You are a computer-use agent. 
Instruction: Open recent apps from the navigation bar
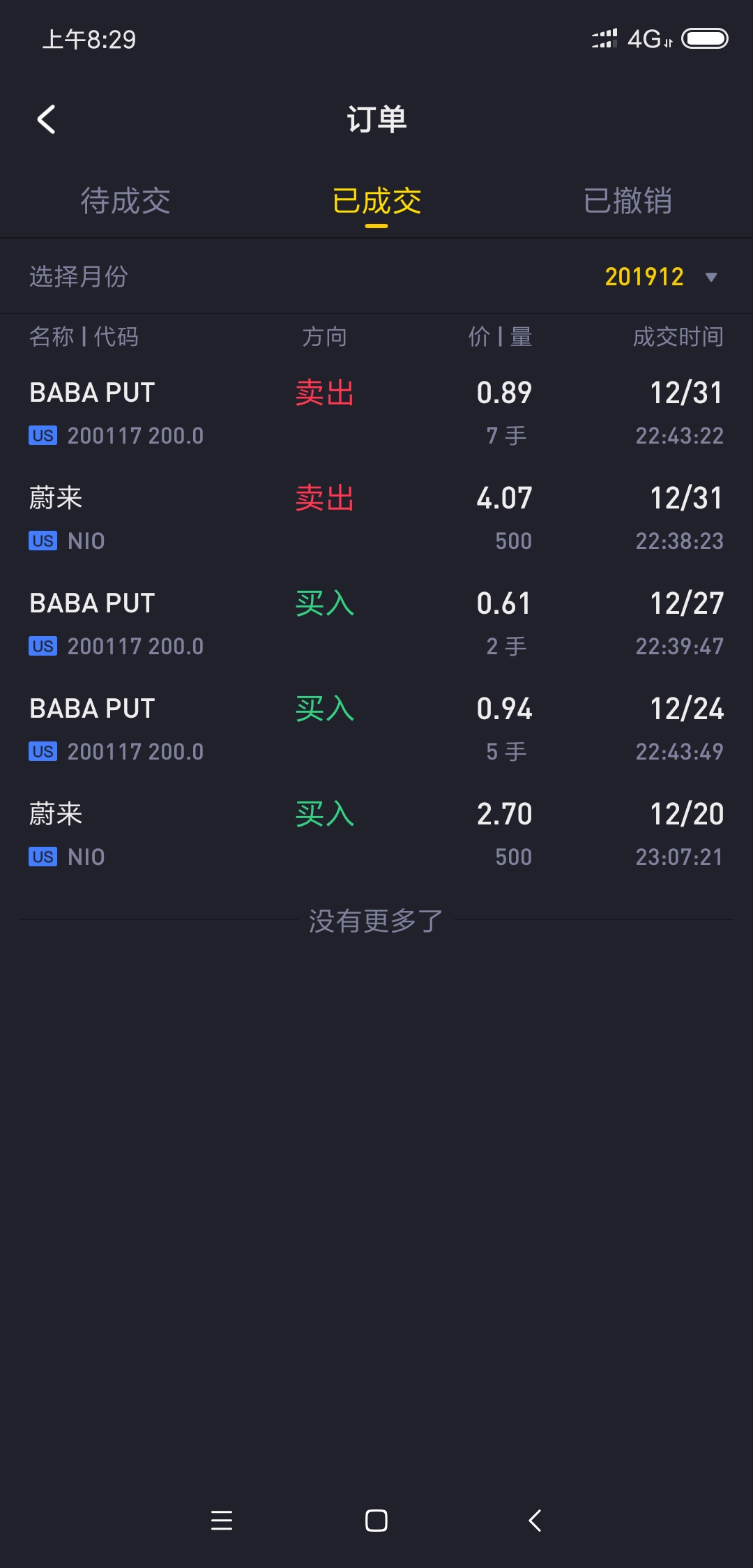tap(222, 1521)
